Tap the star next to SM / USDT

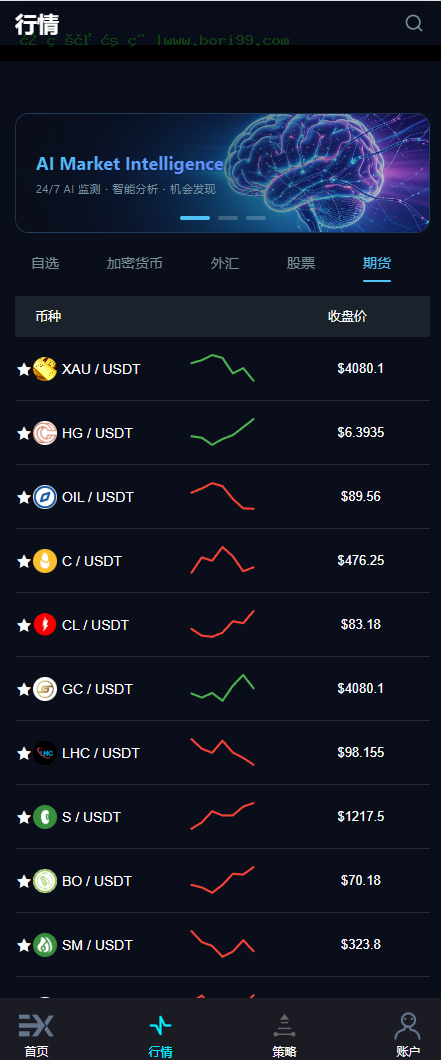click(x=24, y=945)
